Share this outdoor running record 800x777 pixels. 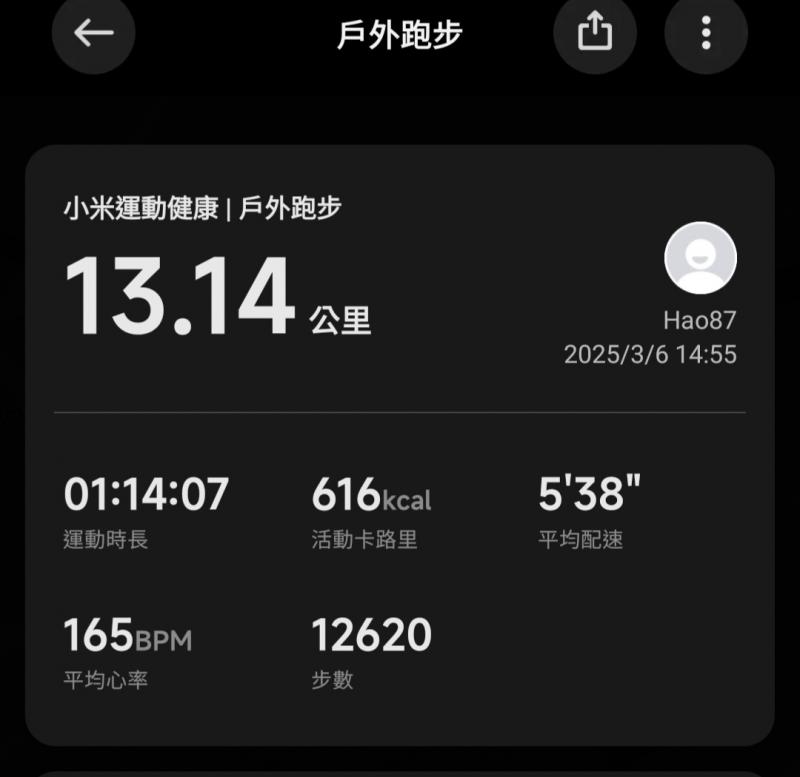click(x=595, y=32)
